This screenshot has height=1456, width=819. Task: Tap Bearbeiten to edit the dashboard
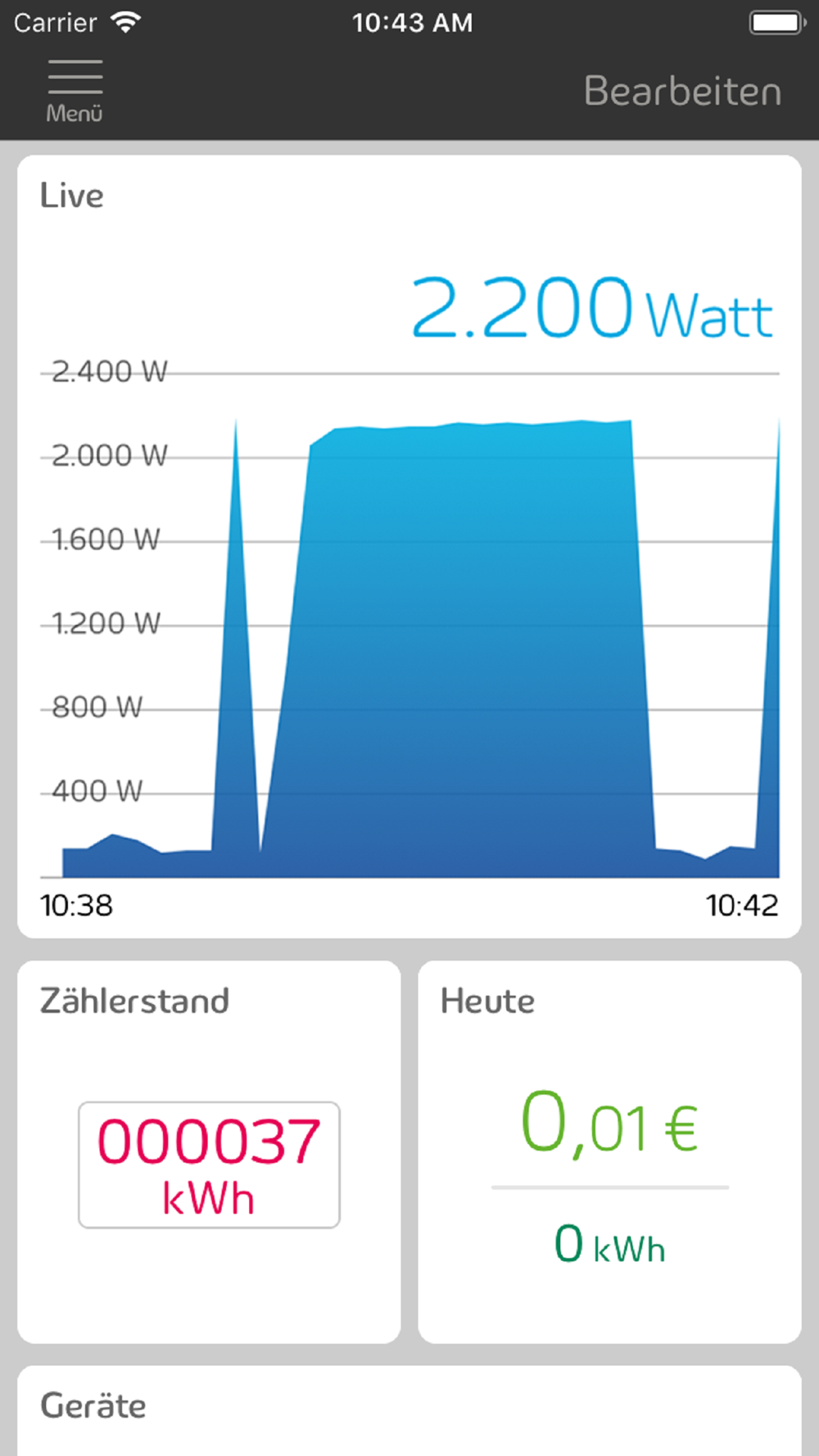click(682, 91)
